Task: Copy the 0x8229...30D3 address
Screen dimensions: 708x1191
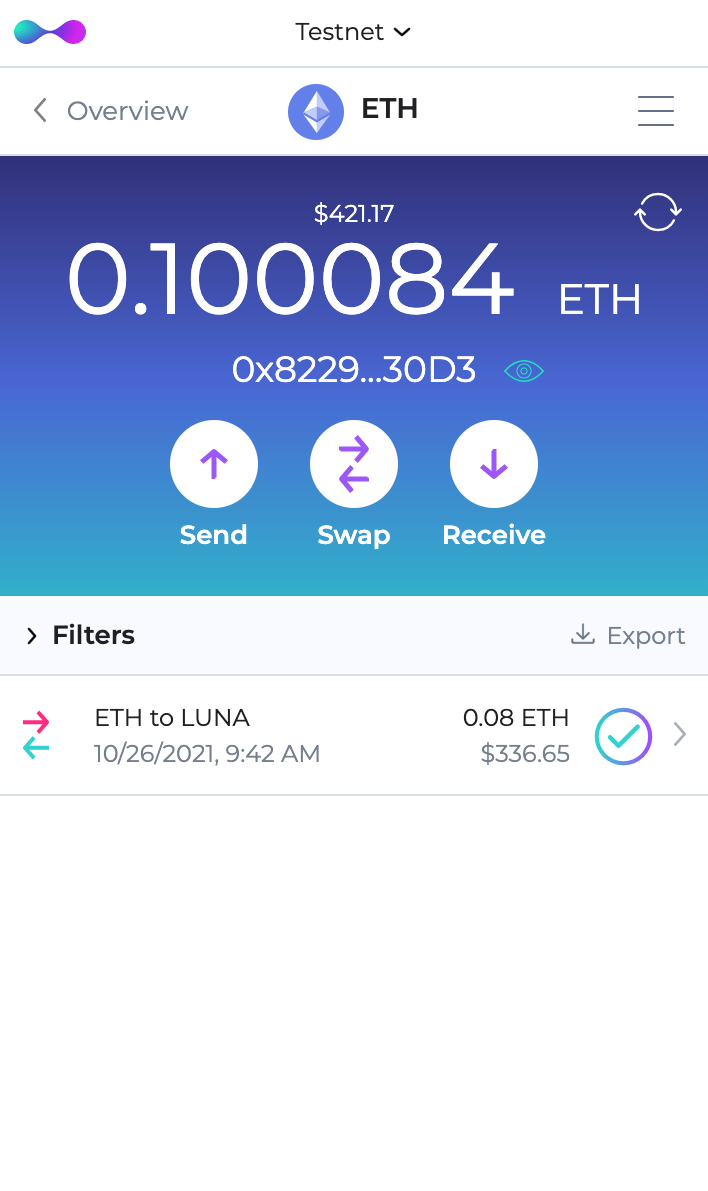Action: tap(354, 371)
